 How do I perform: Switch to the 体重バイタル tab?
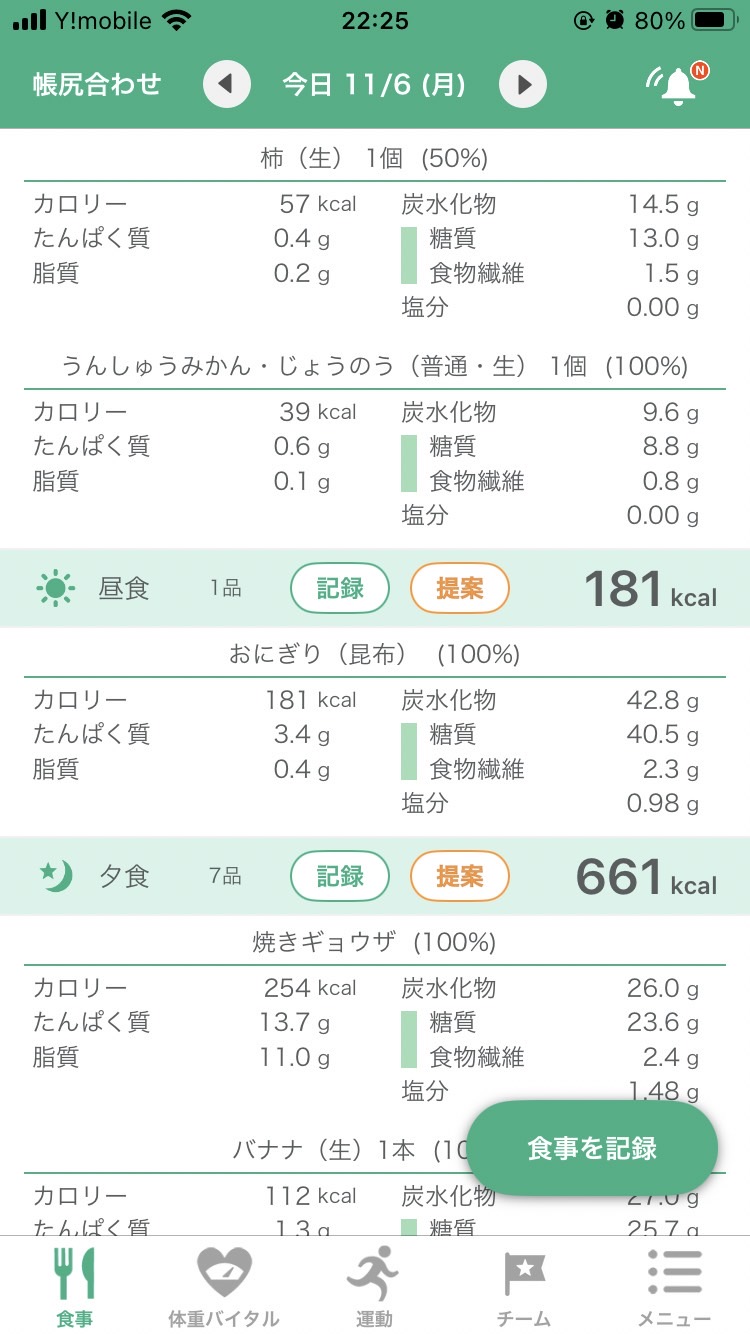pyautogui.click(x=224, y=1287)
